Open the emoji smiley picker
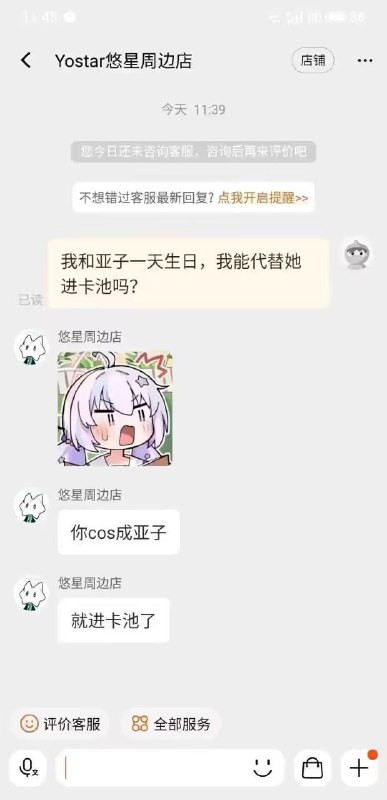 [x=263, y=767]
